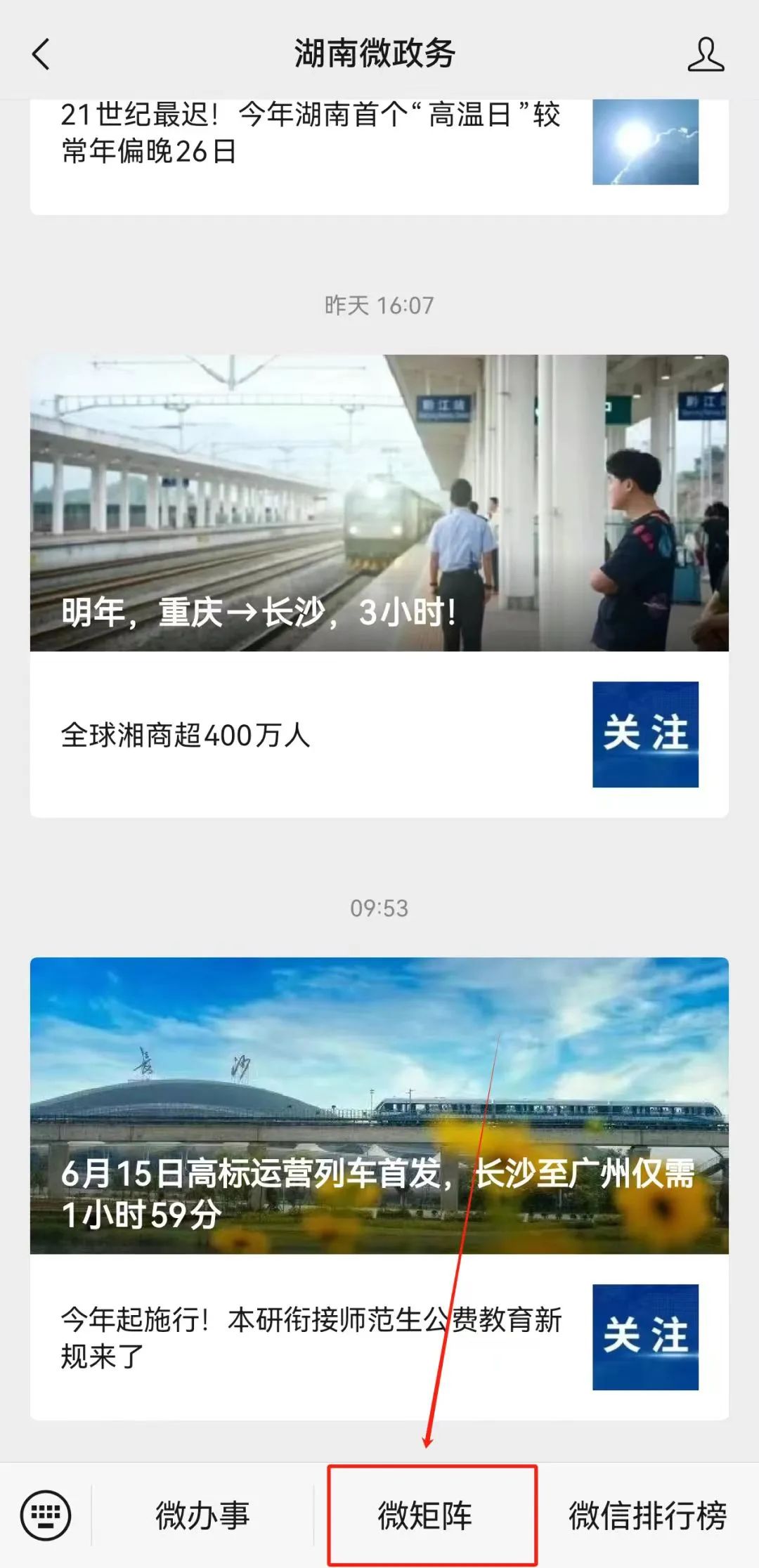The width and height of the screenshot is (759, 1568).
Task: Go back from 湖南微政务 account
Action: click(41, 54)
